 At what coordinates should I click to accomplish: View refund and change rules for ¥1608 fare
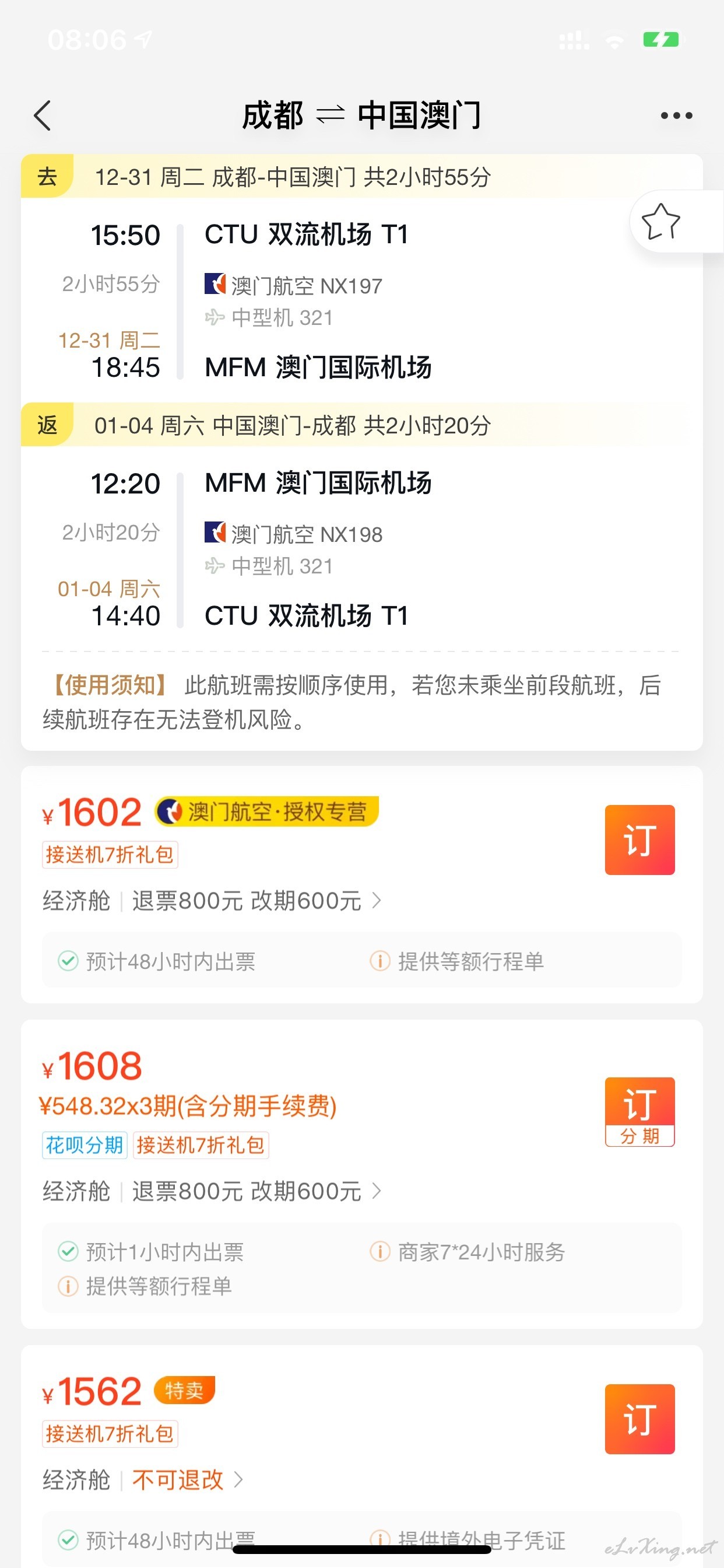tap(256, 1191)
